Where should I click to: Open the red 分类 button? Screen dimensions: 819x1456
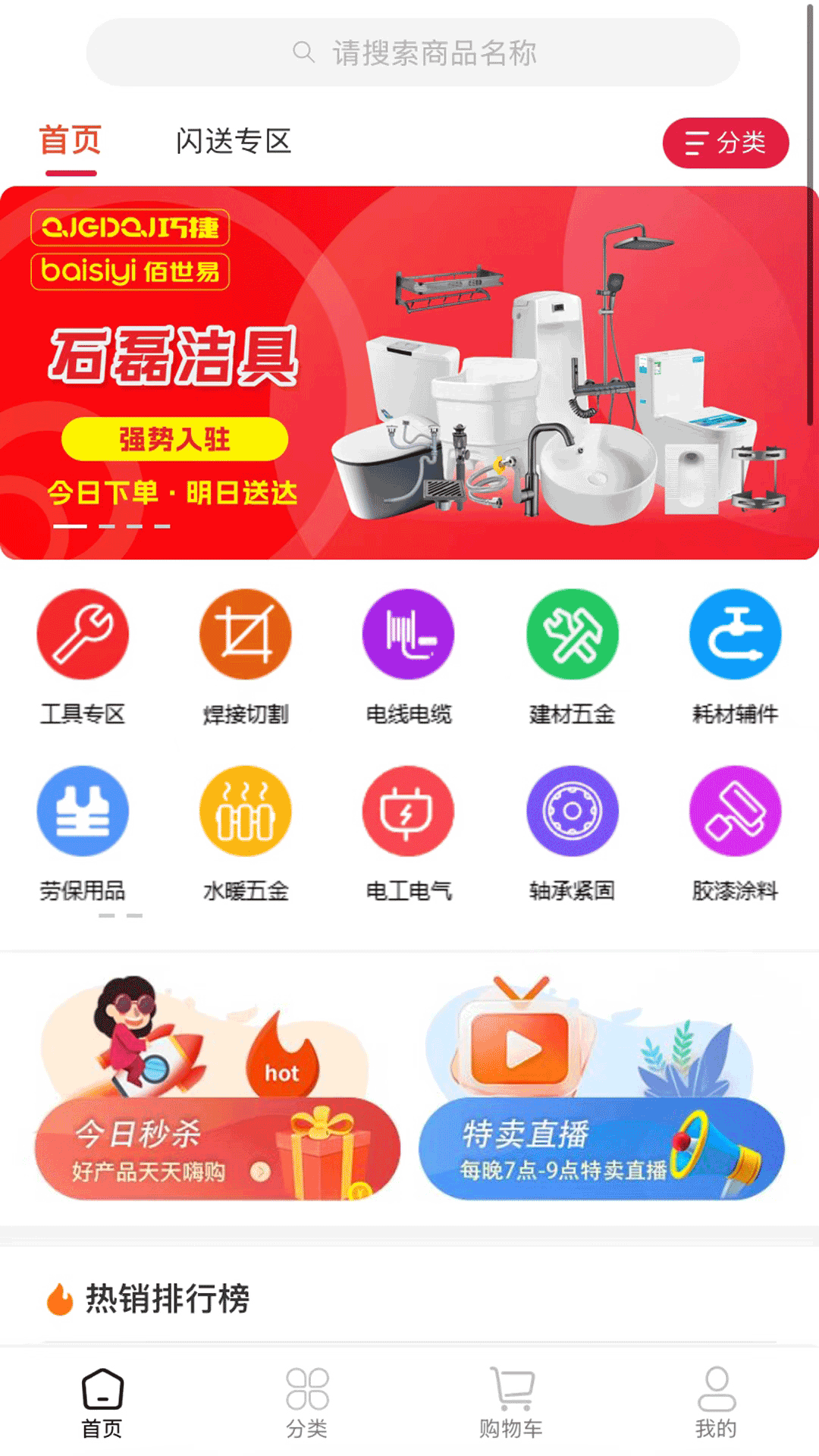click(x=725, y=143)
